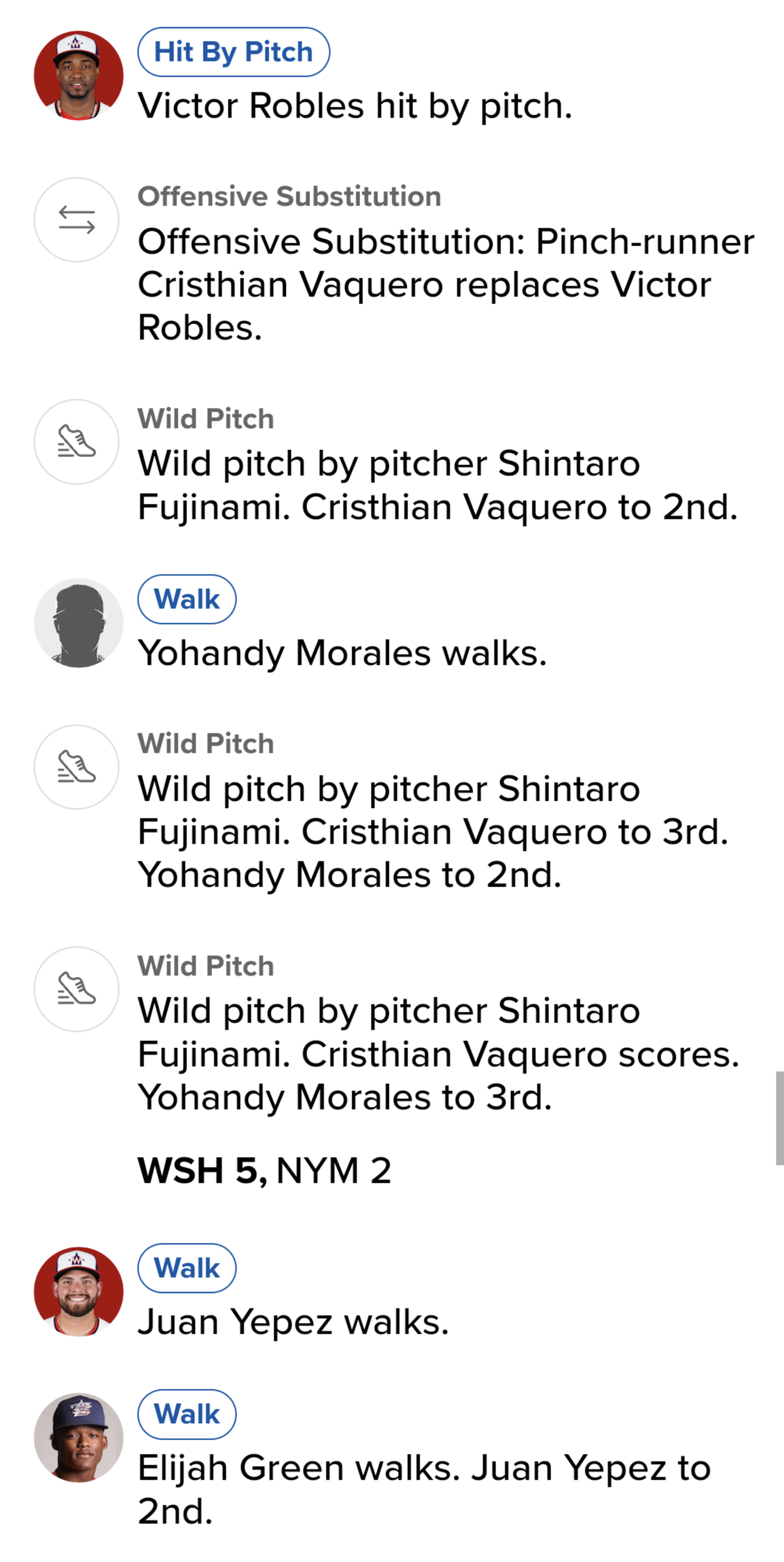
Task: Open the Walk play for Juan Yepez
Action: point(187,1268)
